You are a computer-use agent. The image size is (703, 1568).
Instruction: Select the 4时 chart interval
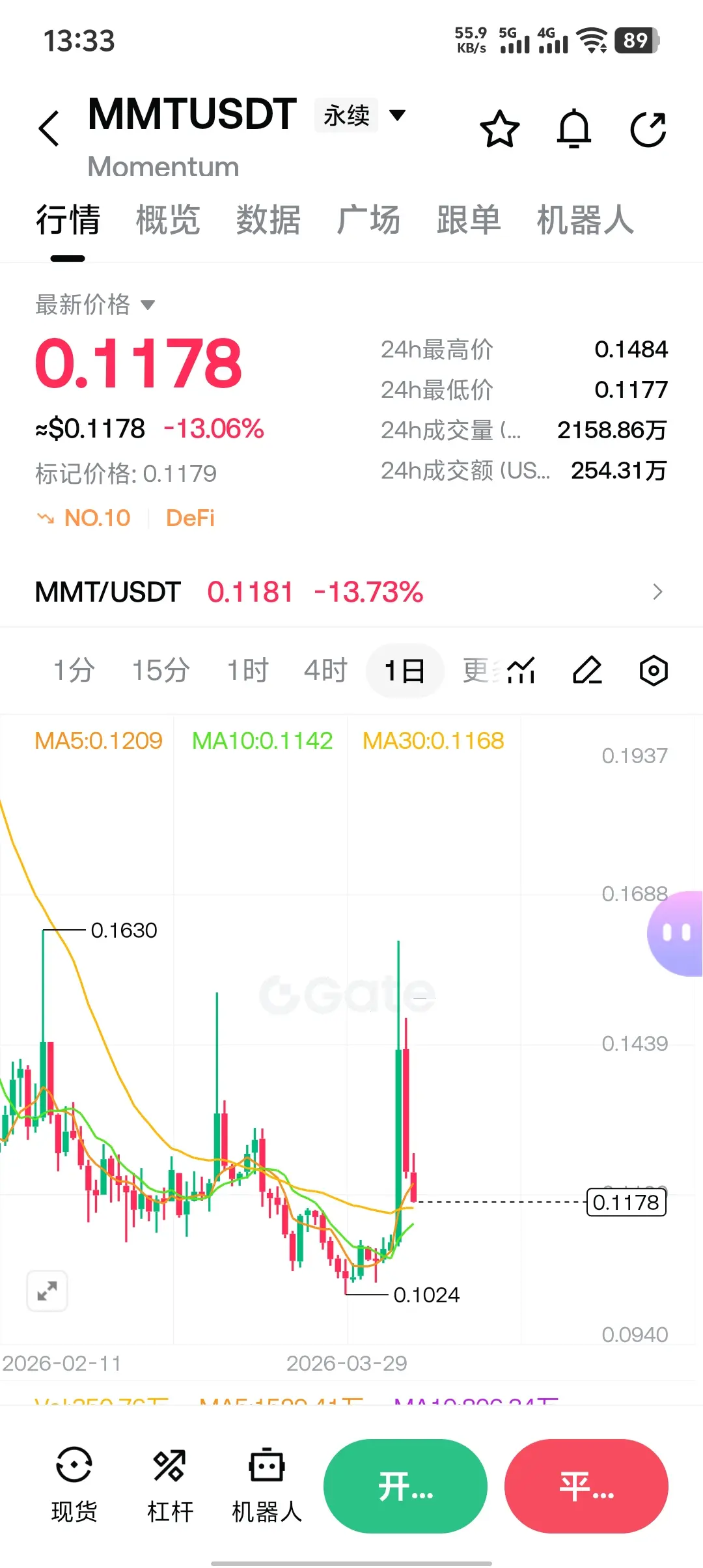click(x=325, y=670)
